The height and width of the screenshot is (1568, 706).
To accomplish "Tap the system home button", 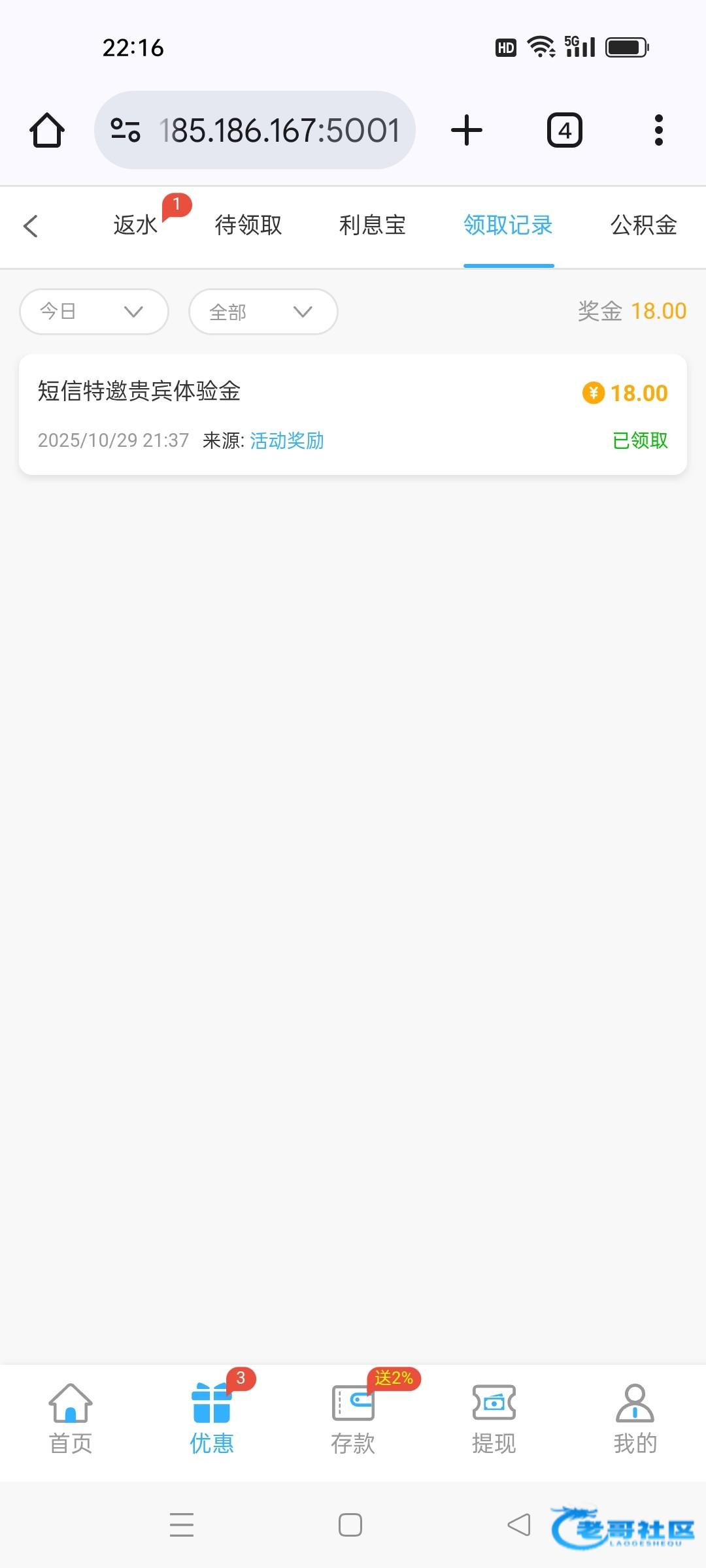I will 350,1525.
